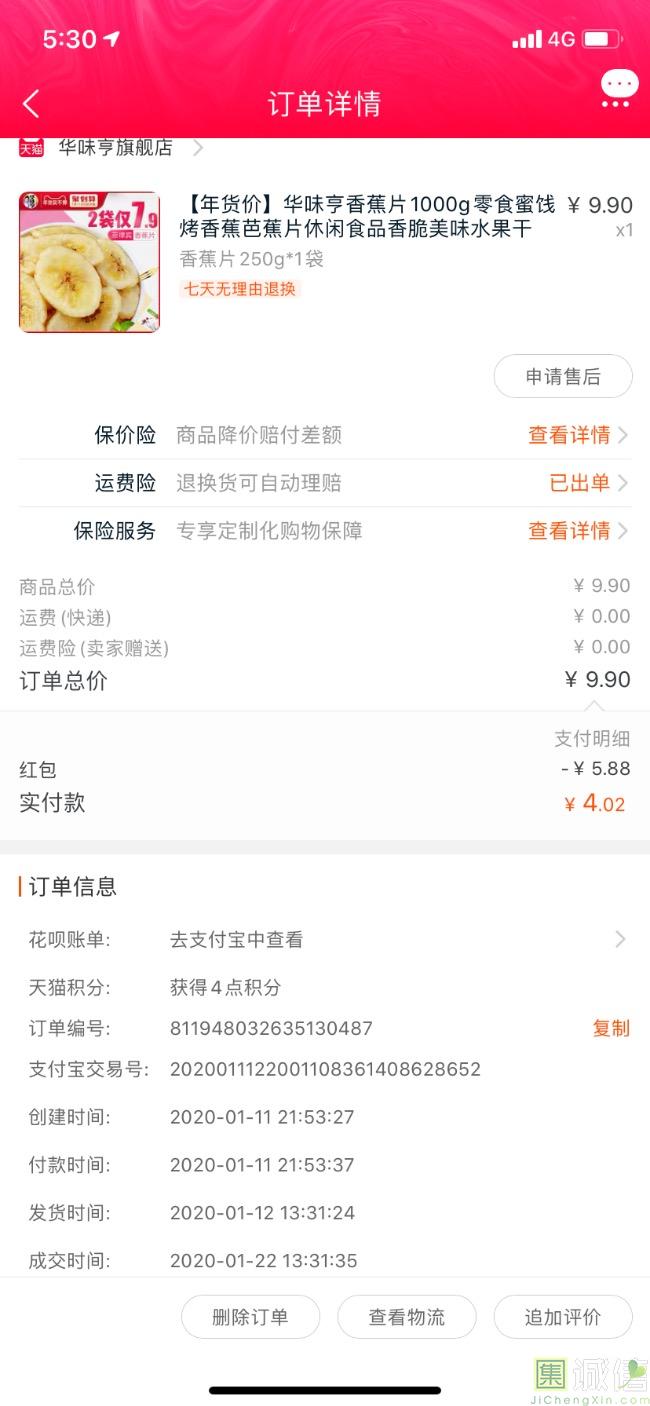The image size is (650, 1406).
Task: View details for 保险服务
Action: click(578, 531)
